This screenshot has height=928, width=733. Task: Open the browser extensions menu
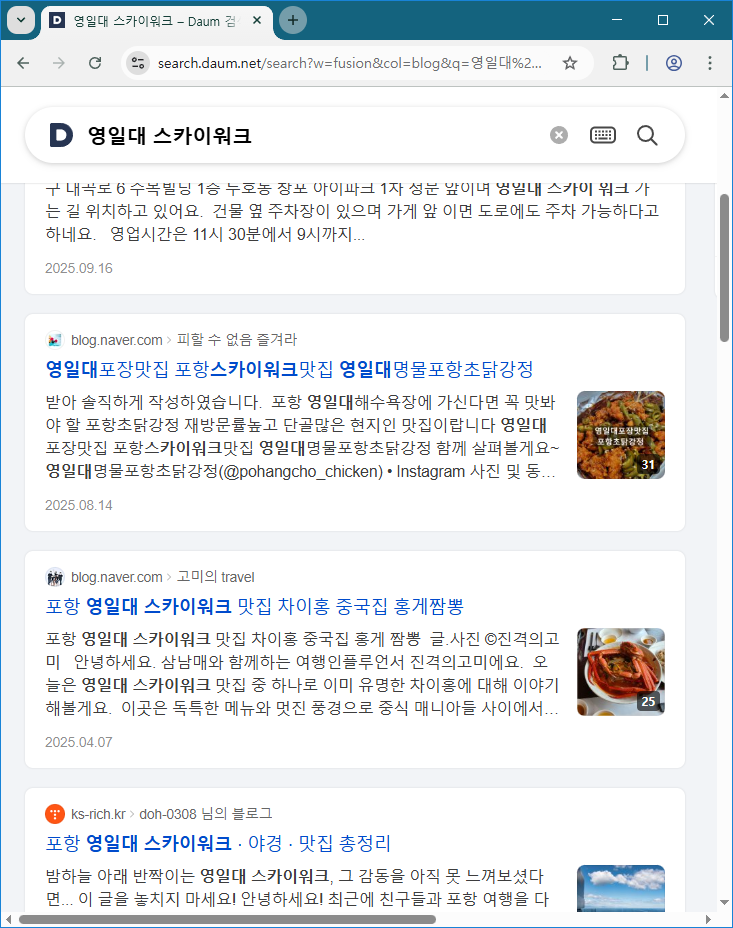coord(620,63)
